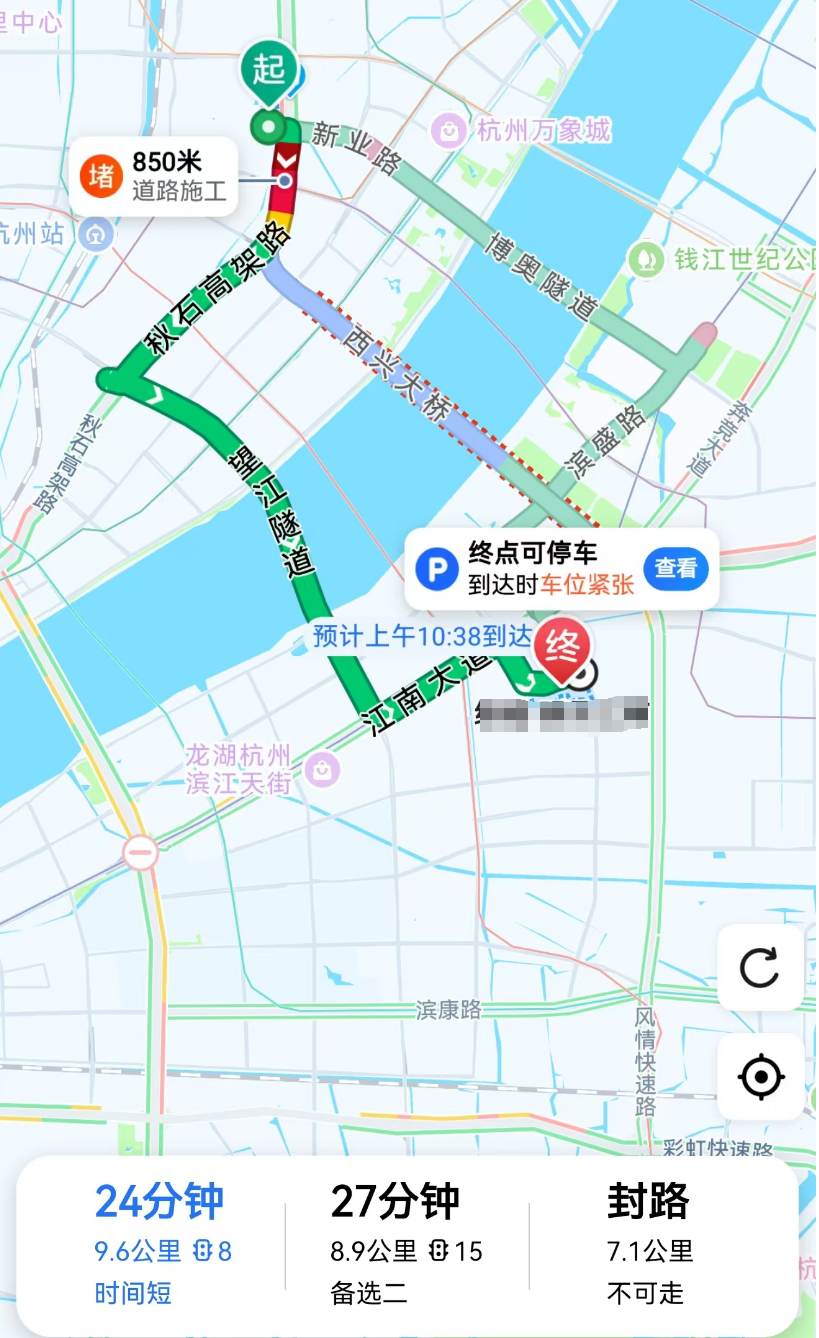819x1338 pixels.
Task: Click the green start point marker
Action: click(x=268, y=70)
